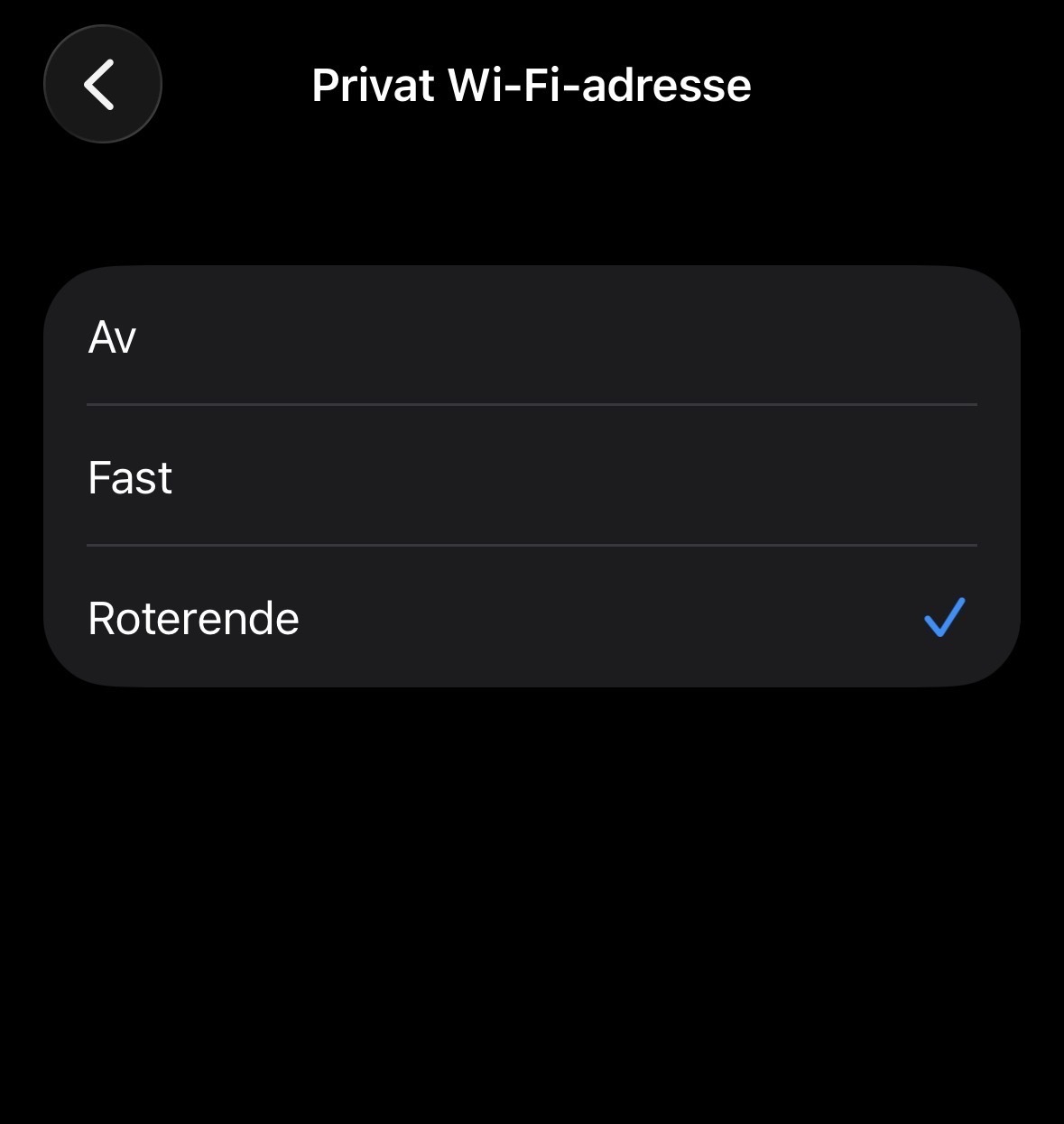Select the Av option
The width and height of the screenshot is (1064, 1124).
531,337
